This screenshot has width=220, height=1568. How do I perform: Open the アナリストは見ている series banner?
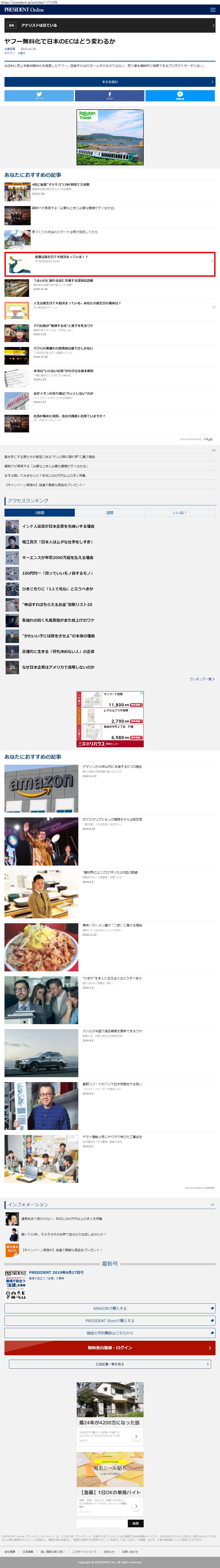tap(110, 26)
